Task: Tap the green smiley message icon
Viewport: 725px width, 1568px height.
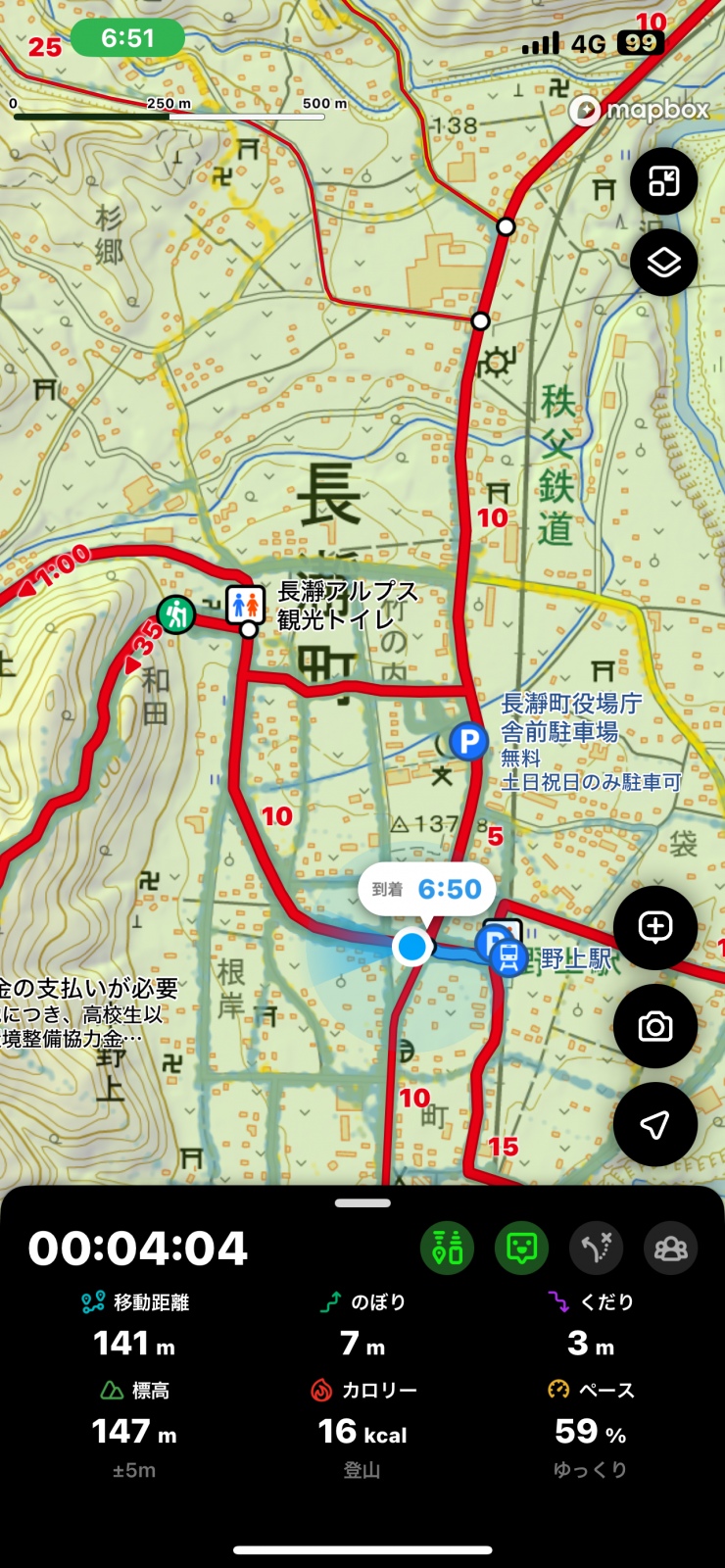Action: tap(521, 1249)
